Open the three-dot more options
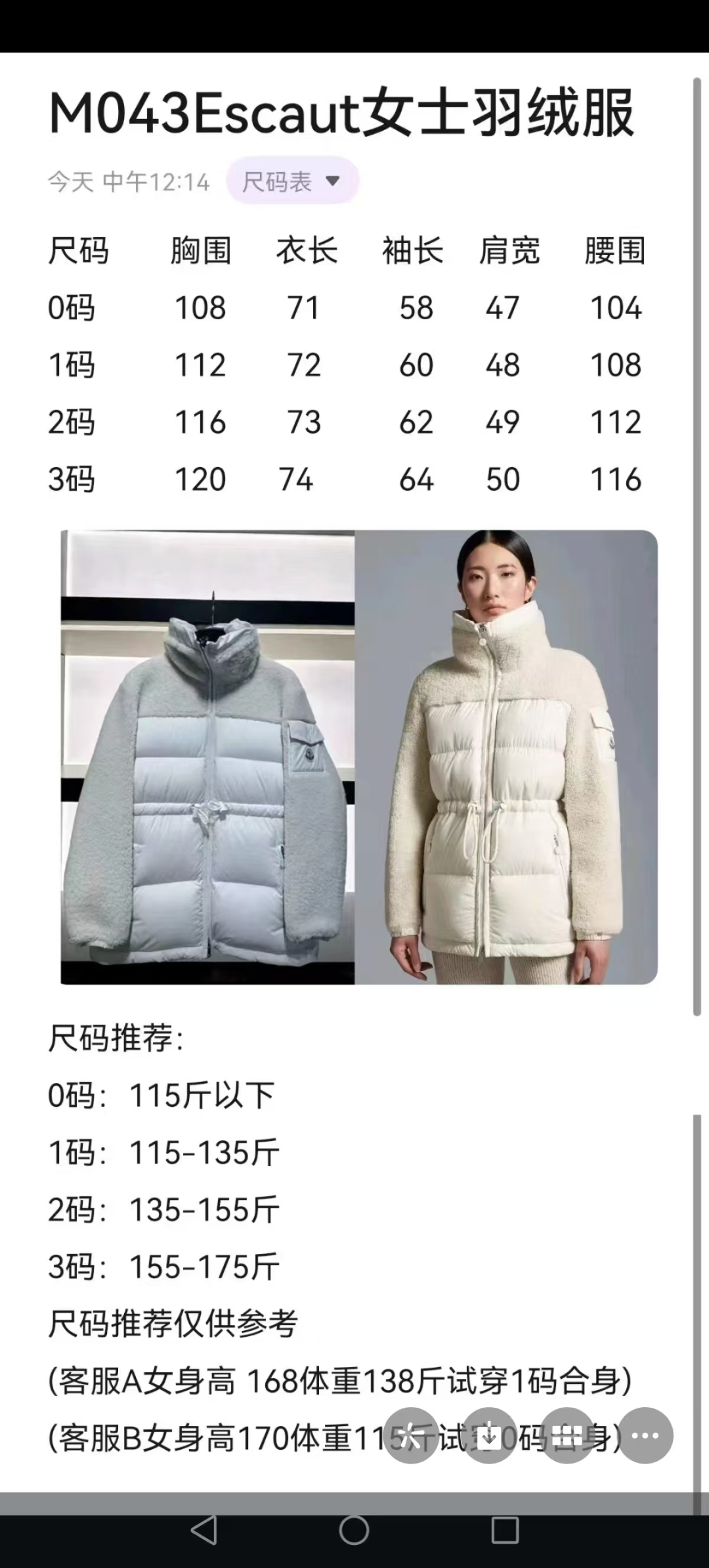The image size is (709, 1568). click(x=645, y=1436)
